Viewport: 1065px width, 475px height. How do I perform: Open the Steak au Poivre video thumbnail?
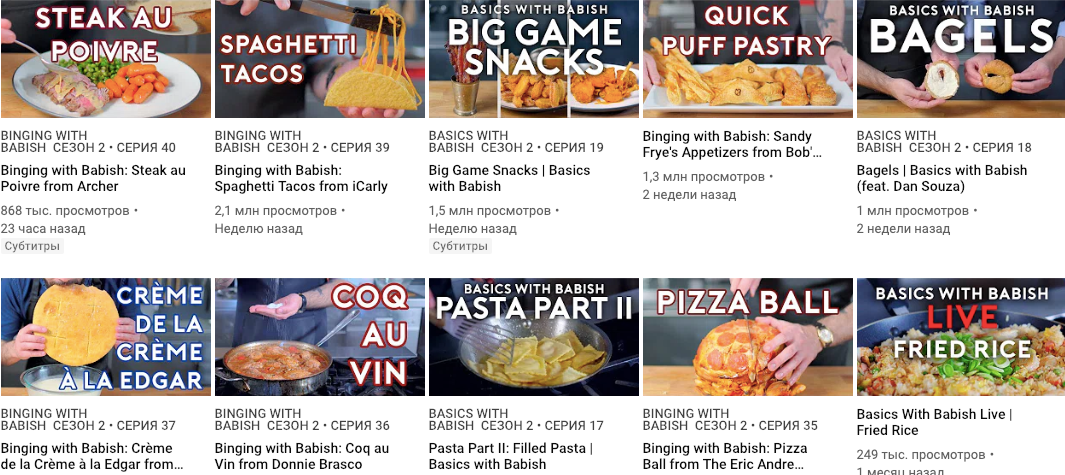coord(105,59)
